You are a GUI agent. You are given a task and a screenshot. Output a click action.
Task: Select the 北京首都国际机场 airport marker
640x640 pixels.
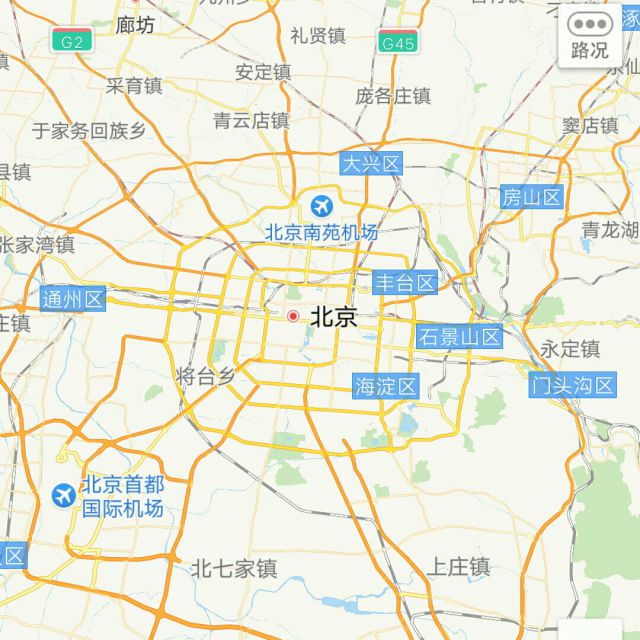[63, 495]
